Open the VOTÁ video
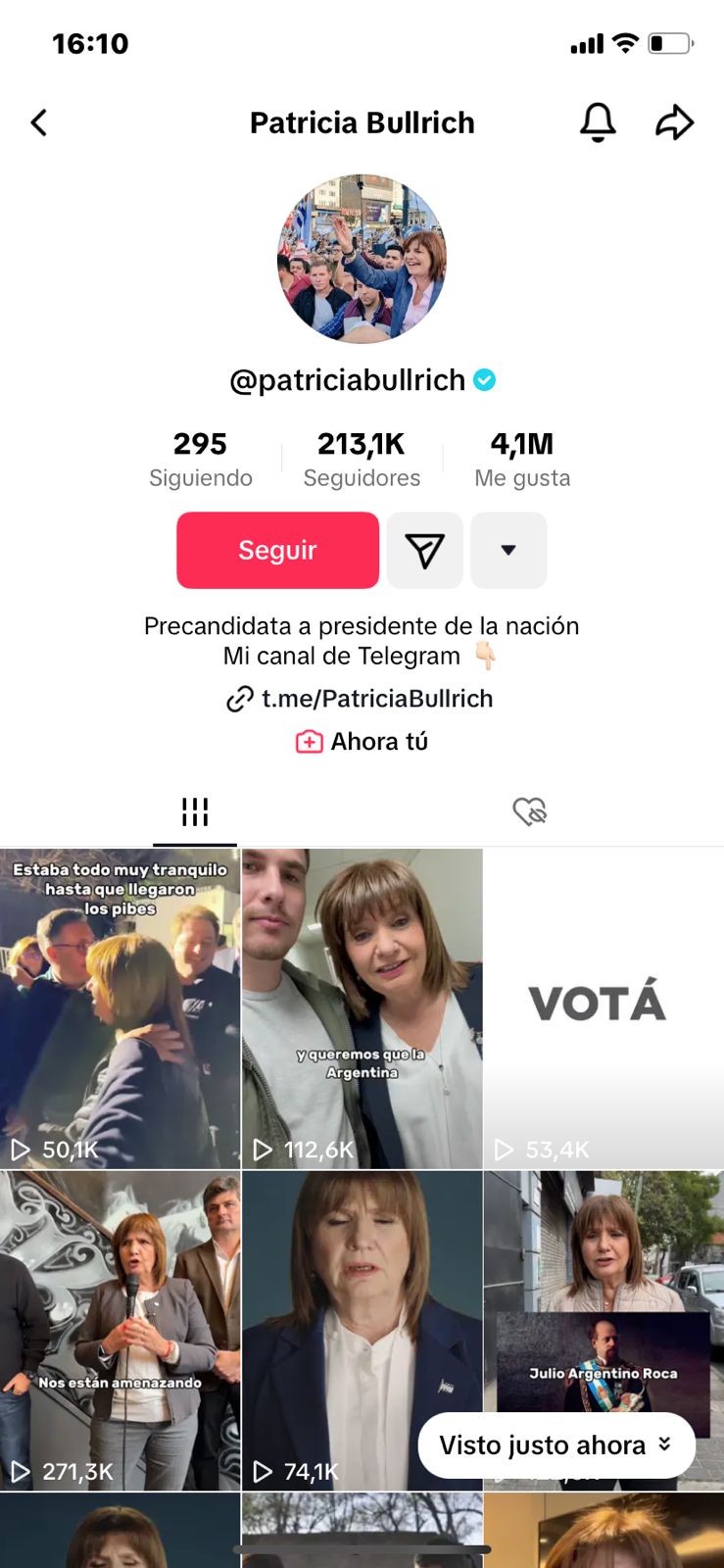The width and height of the screenshot is (724, 1568). click(x=603, y=1009)
